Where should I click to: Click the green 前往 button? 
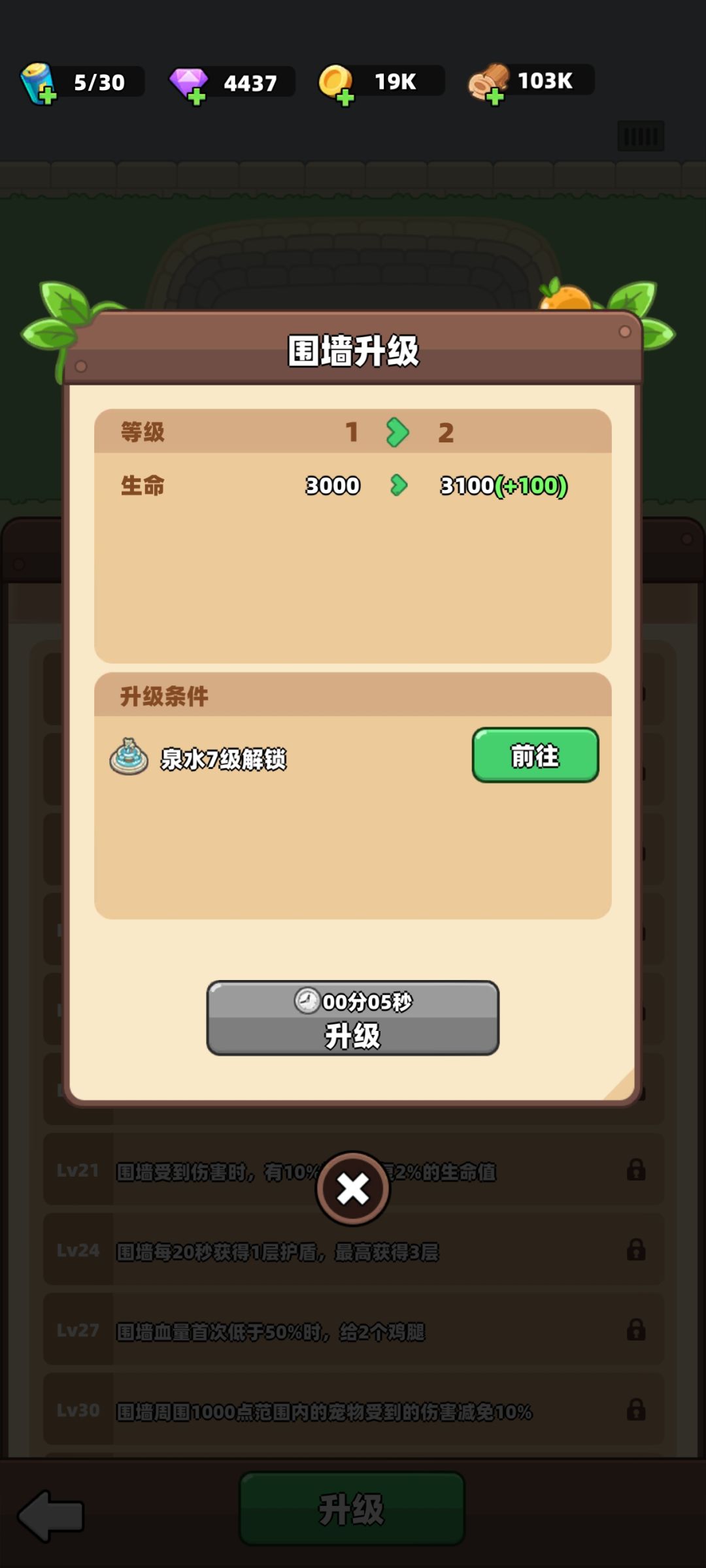535,756
